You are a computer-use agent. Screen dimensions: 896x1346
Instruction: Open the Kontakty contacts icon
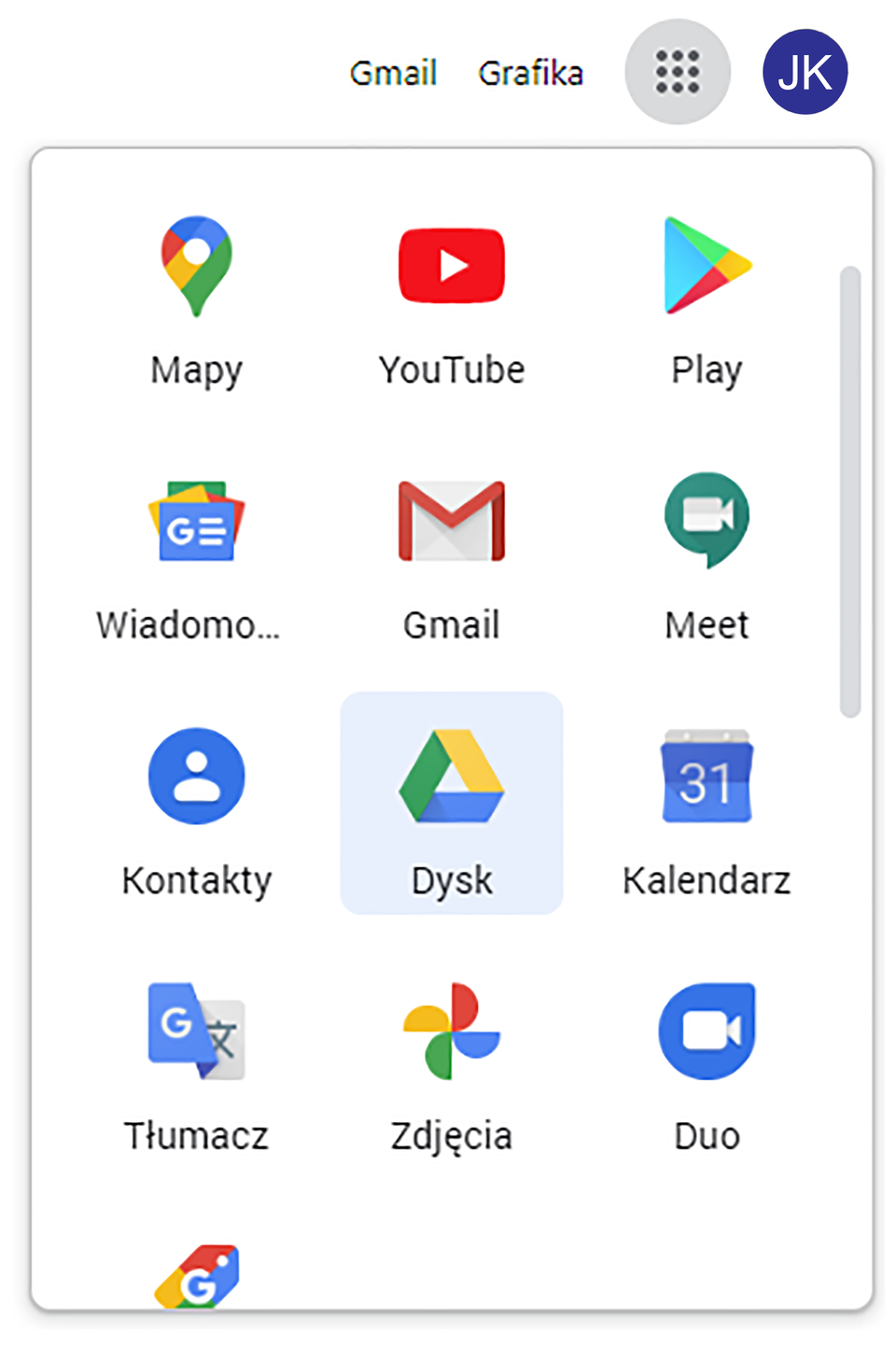(x=195, y=776)
